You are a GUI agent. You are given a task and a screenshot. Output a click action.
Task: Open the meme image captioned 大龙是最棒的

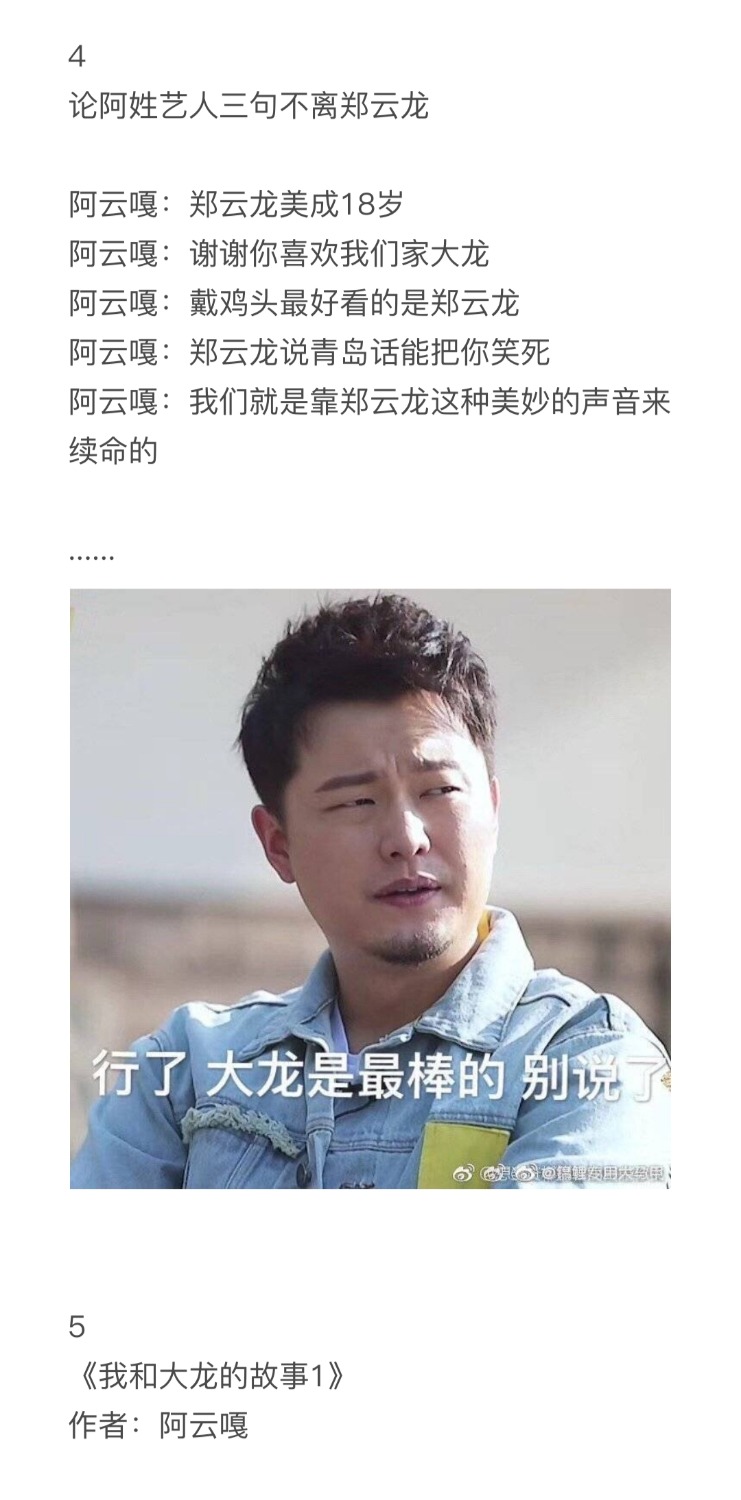pyautogui.click(x=370, y=888)
